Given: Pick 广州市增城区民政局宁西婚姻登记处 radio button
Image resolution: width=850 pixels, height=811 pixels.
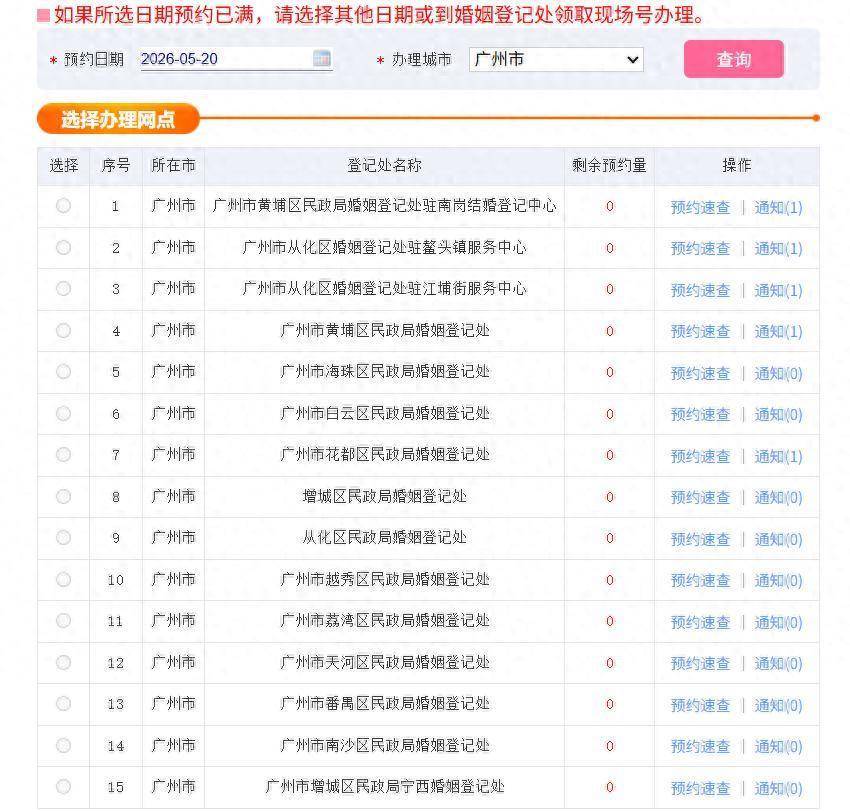Looking at the screenshot, I should point(63,786).
